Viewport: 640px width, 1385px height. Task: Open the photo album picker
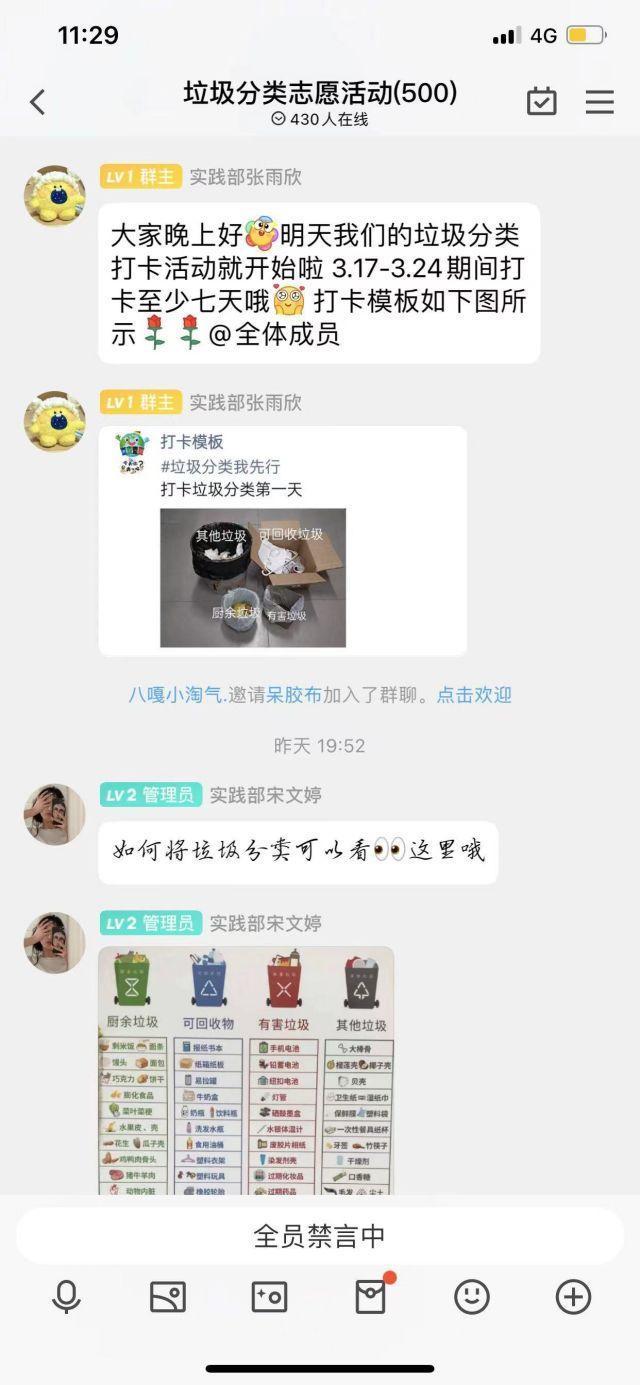[x=168, y=1297]
